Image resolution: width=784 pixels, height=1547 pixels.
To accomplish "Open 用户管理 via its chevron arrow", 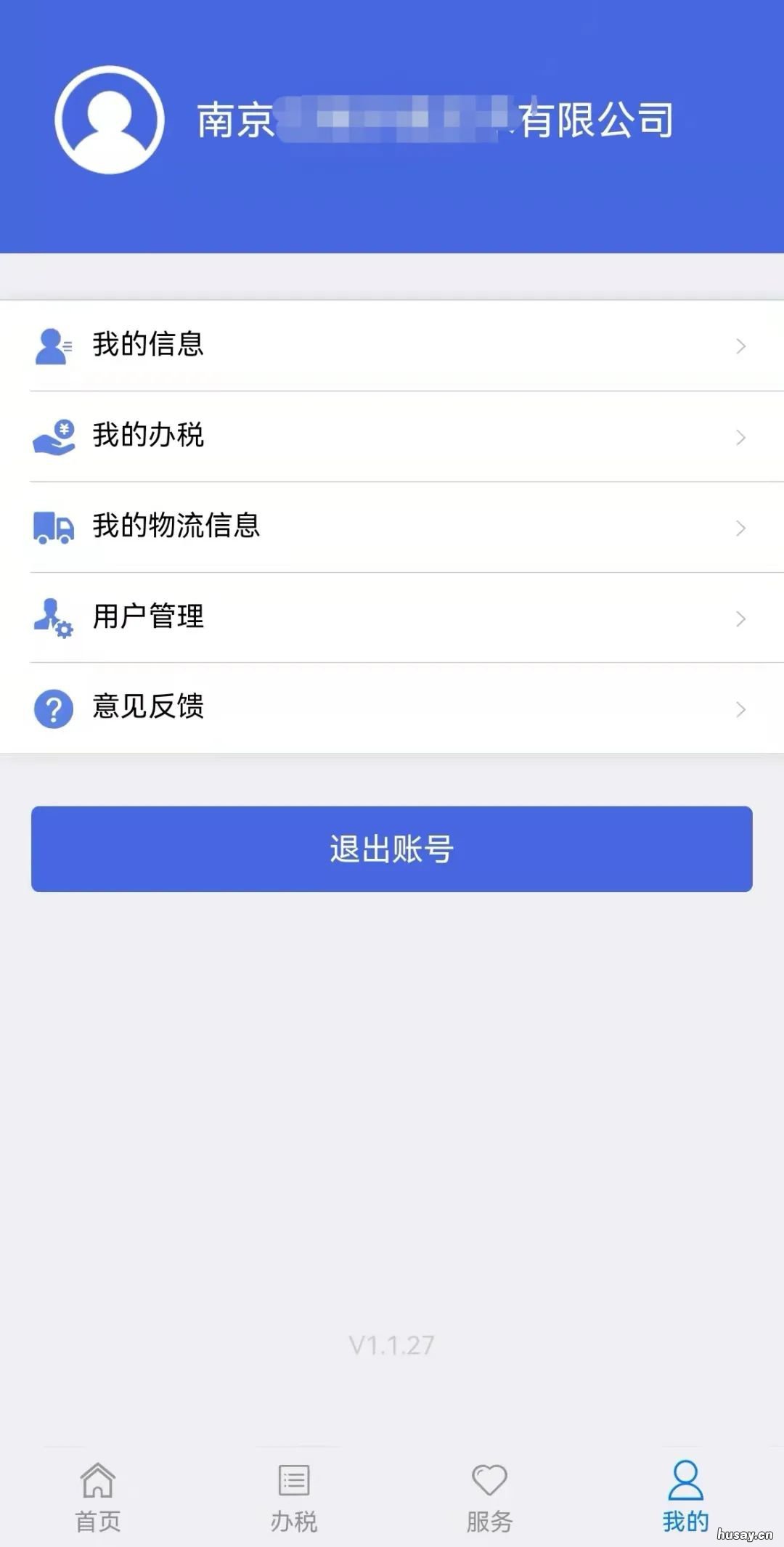I will (741, 619).
